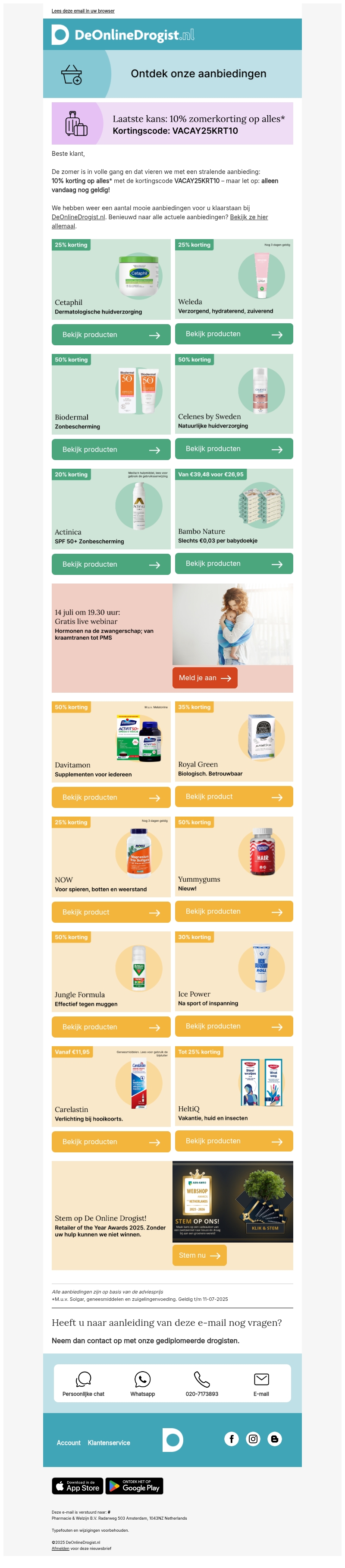This screenshot has width=345, height=1568.
Task: Open the Royal Green product
Action: [x=234, y=797]
